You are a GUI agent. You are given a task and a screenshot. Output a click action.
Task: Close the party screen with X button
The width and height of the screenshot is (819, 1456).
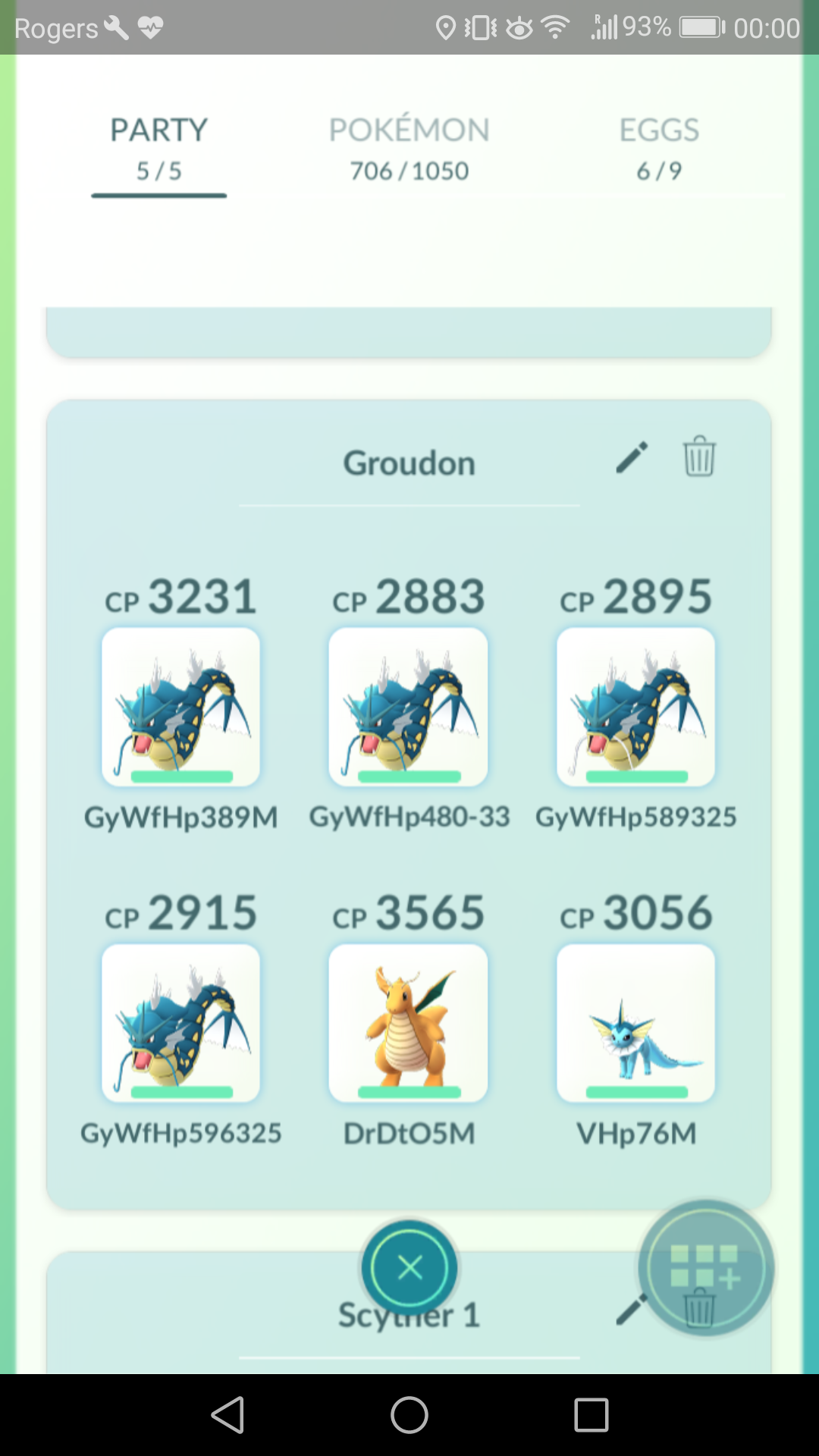[409, 1267]
